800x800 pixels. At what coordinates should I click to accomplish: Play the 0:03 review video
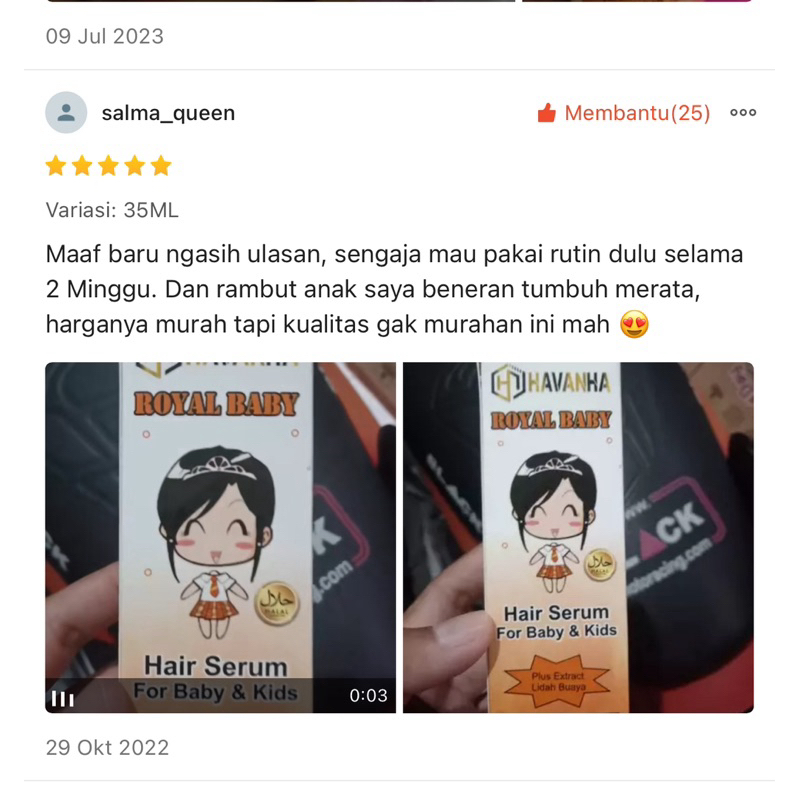220,537
